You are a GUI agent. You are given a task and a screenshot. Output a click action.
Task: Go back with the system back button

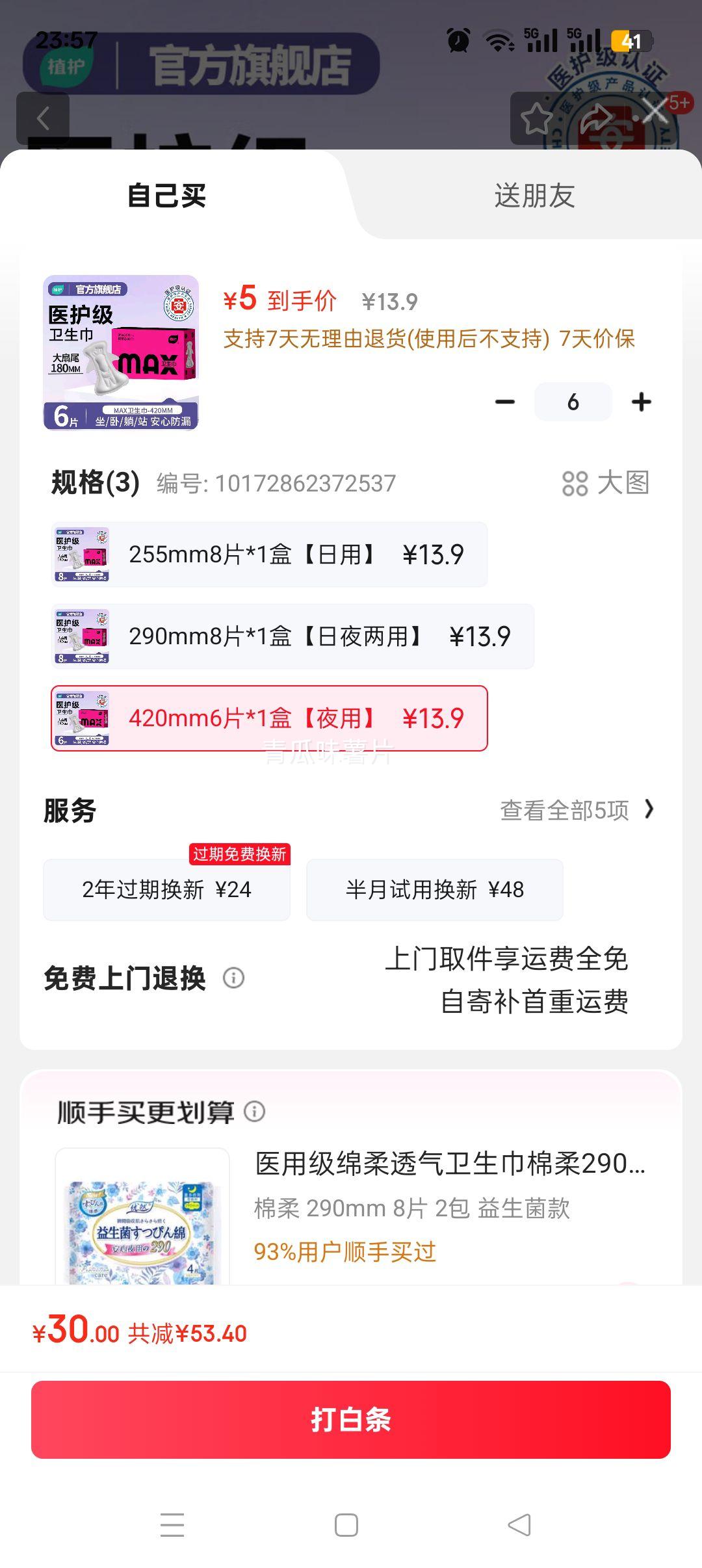[519, 1524]
